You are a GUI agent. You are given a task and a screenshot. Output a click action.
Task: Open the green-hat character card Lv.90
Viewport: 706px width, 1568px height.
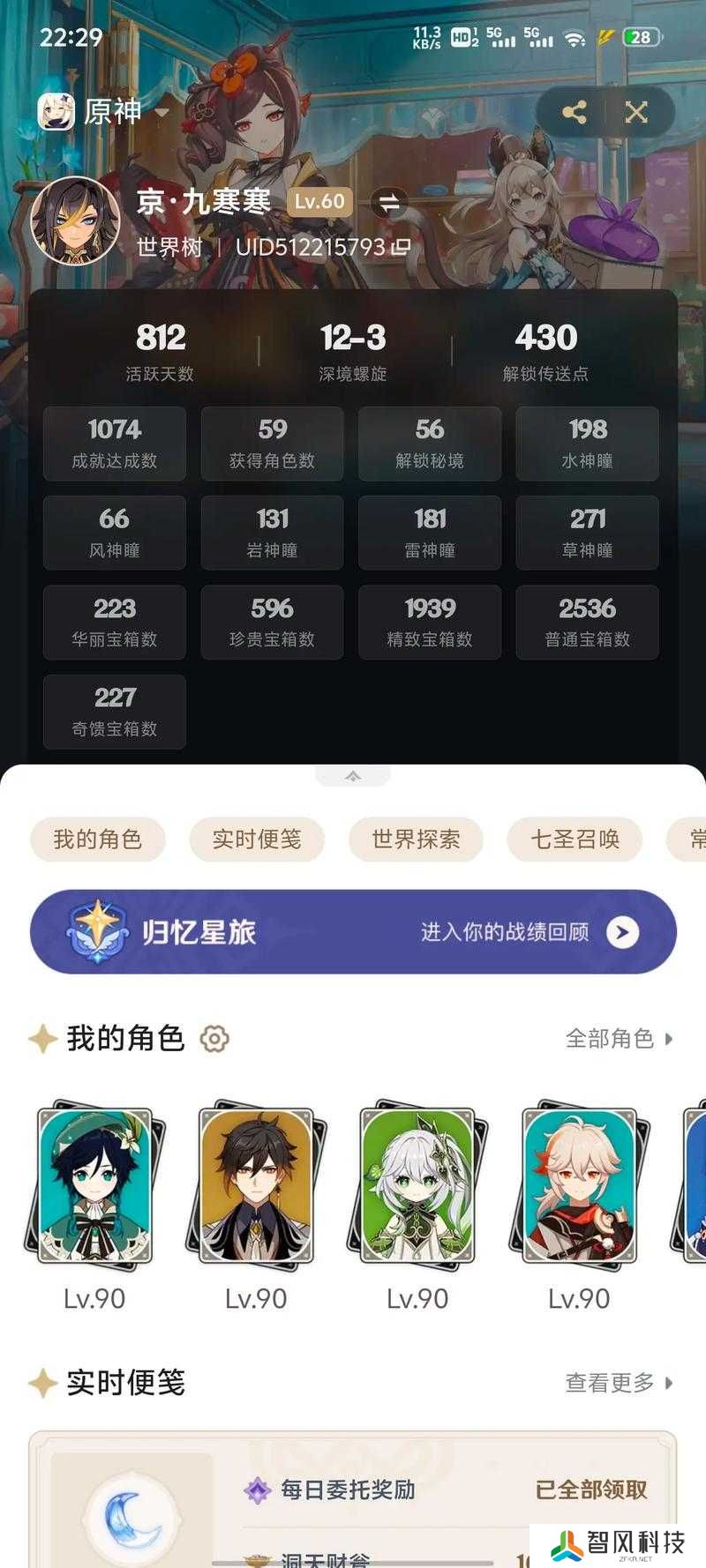[x=94, y=1185]
